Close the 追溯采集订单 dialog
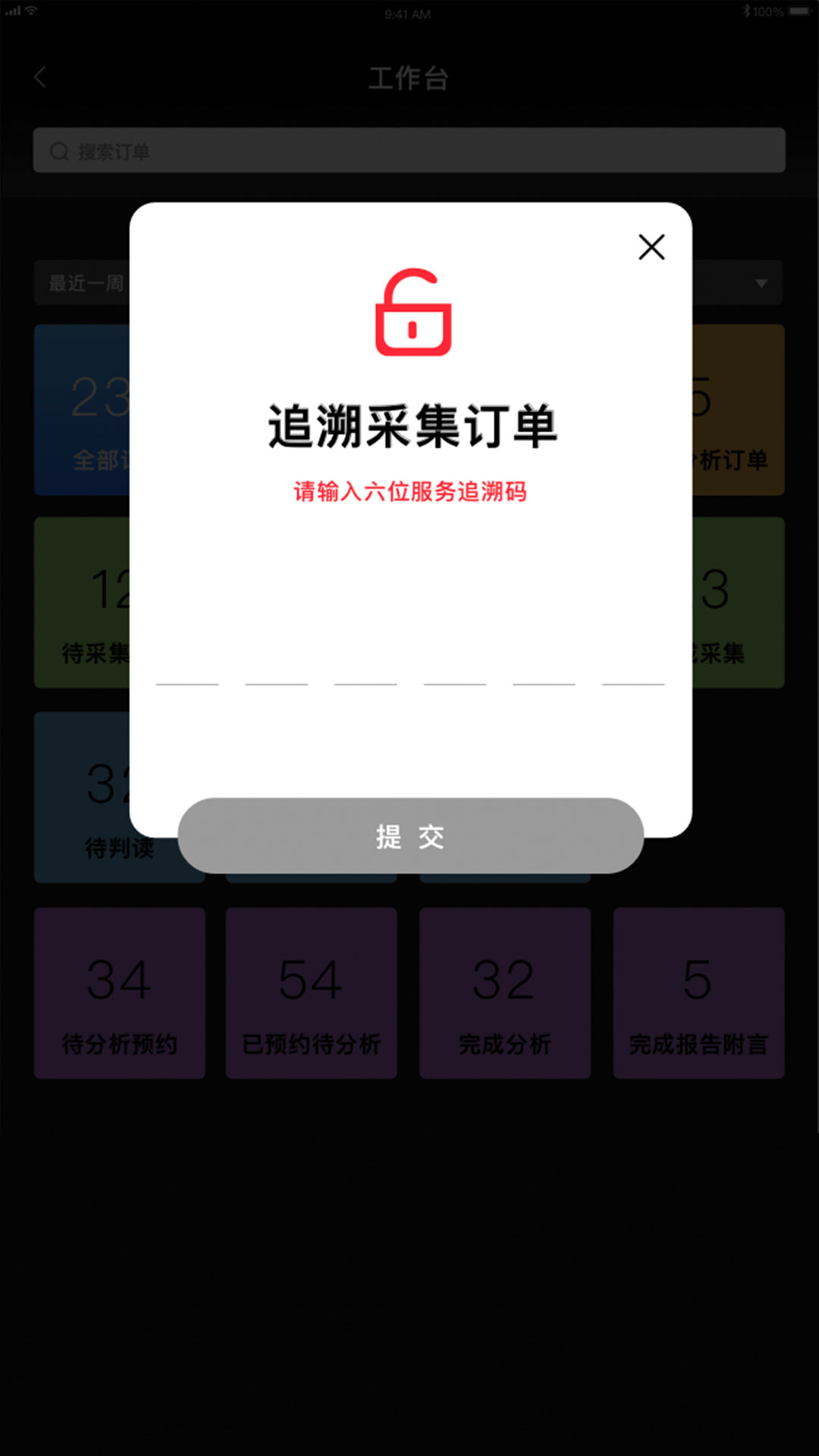Viewport: 819px width, 1456px height. click(x=650, y=247)
